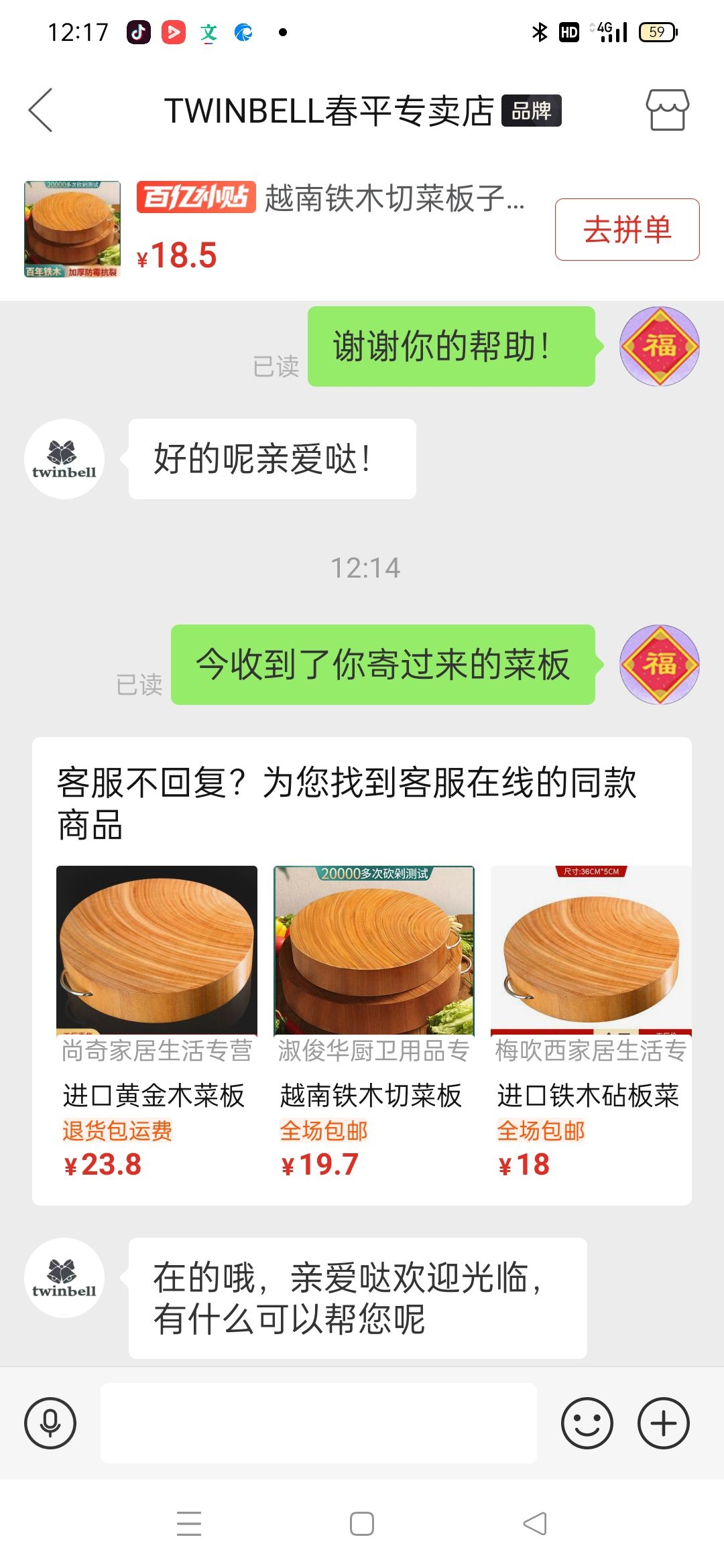Open the plus attachments menu

coord(663,1423)
